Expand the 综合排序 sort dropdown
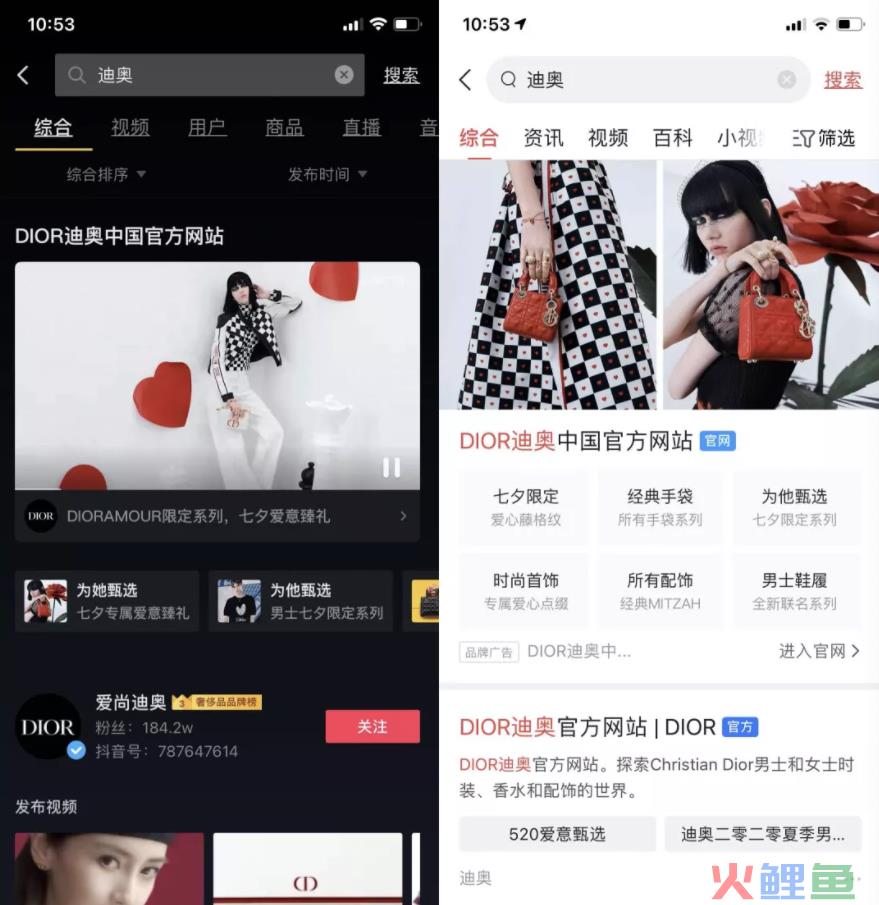The height and width of the screenshot is (905, 879). pyautogui.click(x=106, y=174)
